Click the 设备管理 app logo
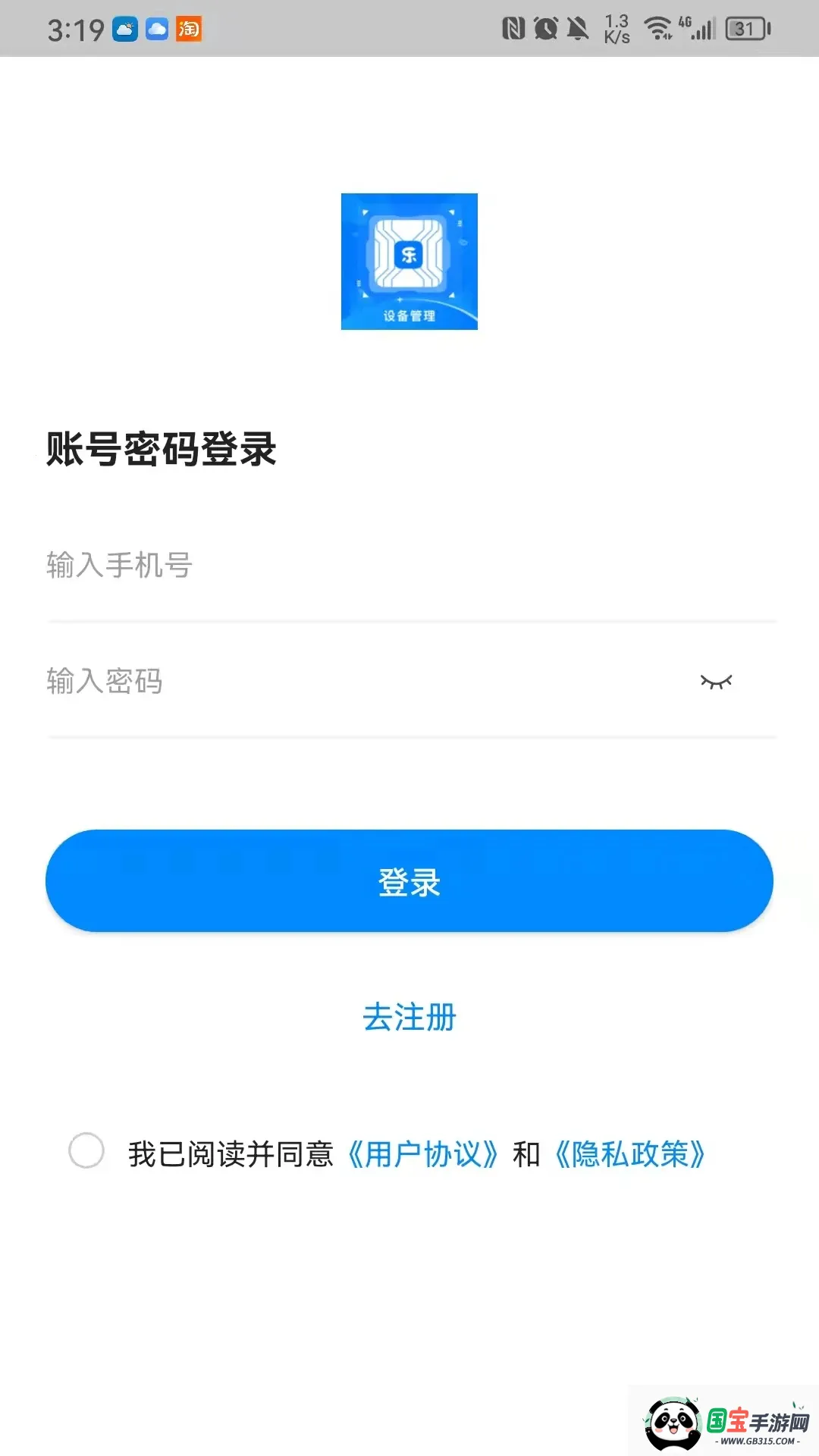 409,261
